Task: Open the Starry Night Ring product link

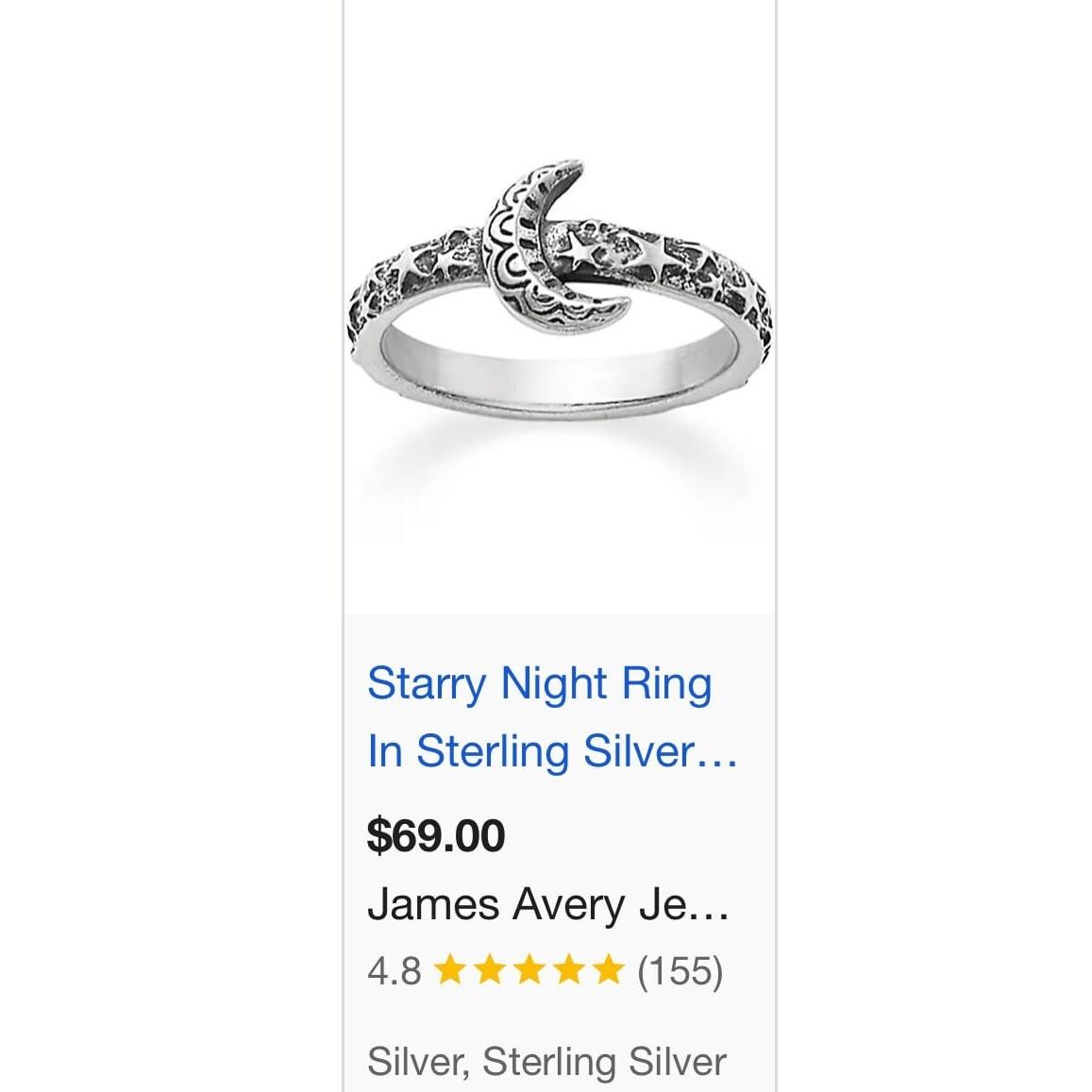Action: [551, 716]
